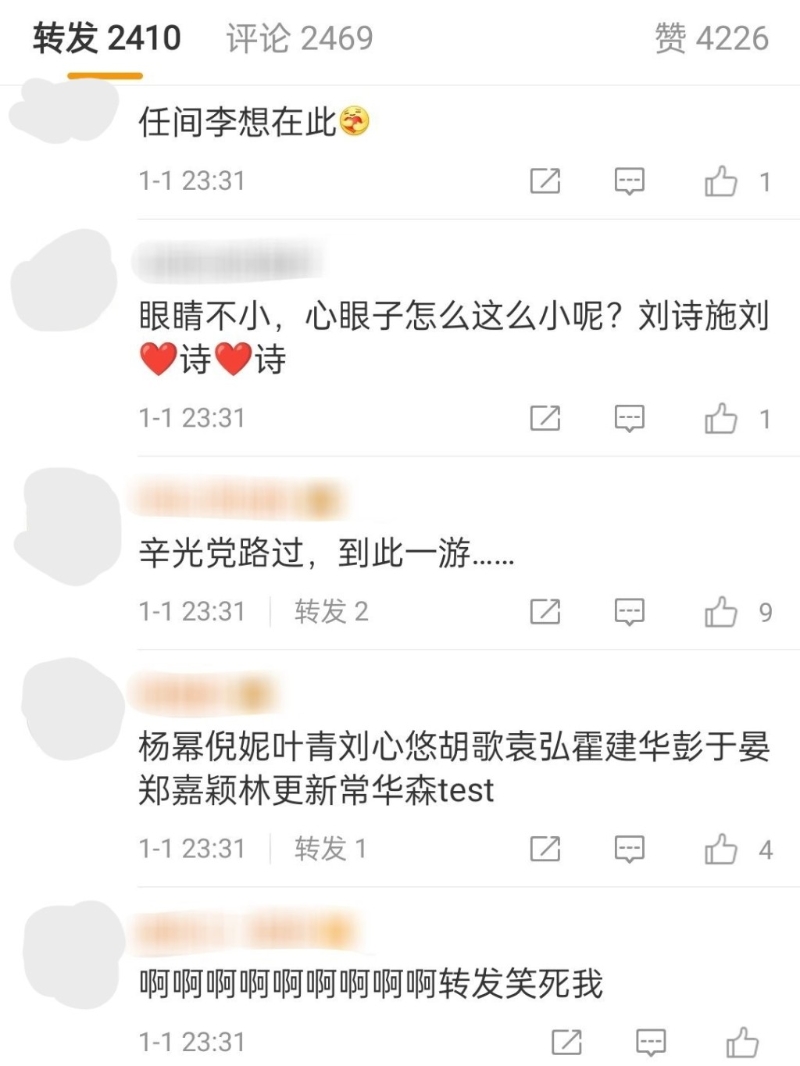Repost the 眼睛不小 comment
Image resolution: width=800 pixels, height=1066 pixels.
point(545,418)
